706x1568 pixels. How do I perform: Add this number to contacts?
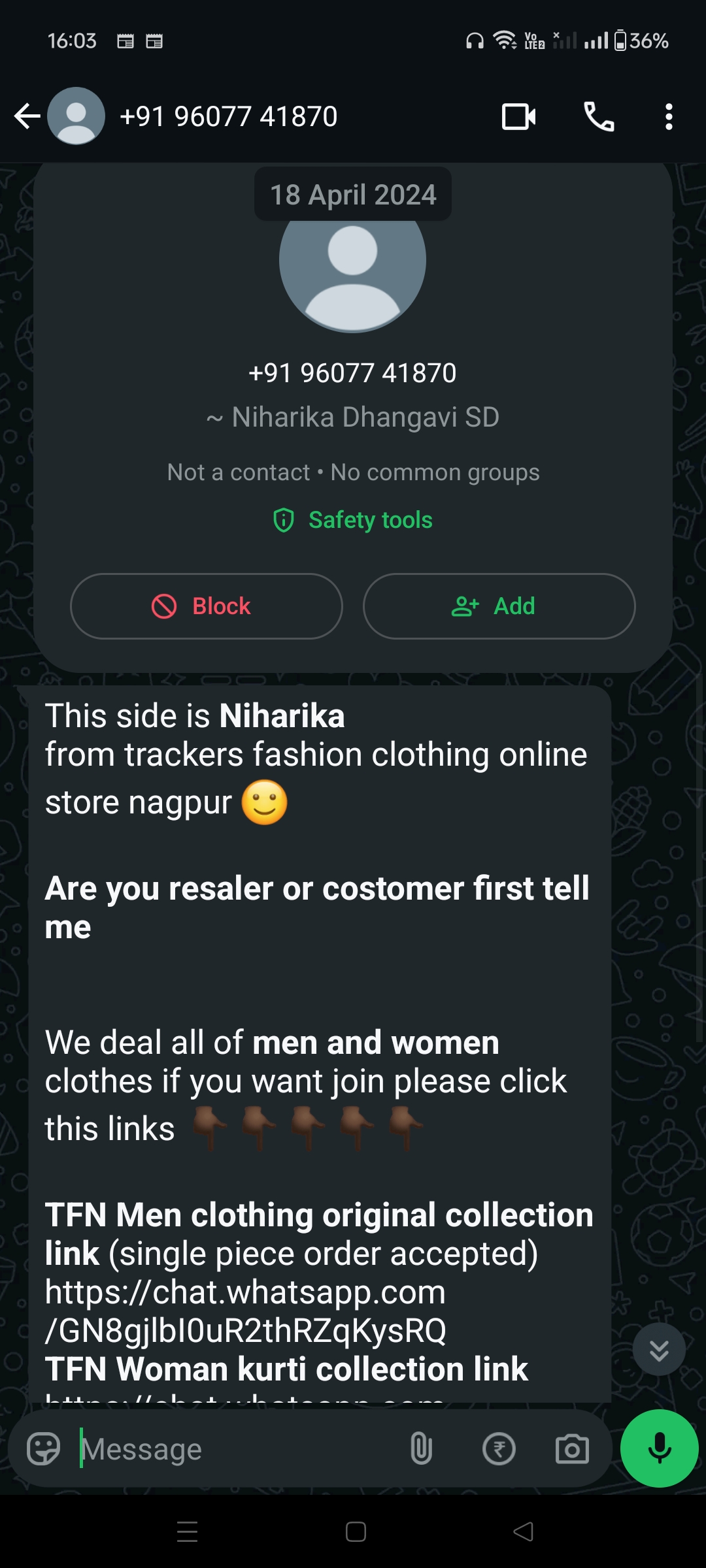(499, 606)
